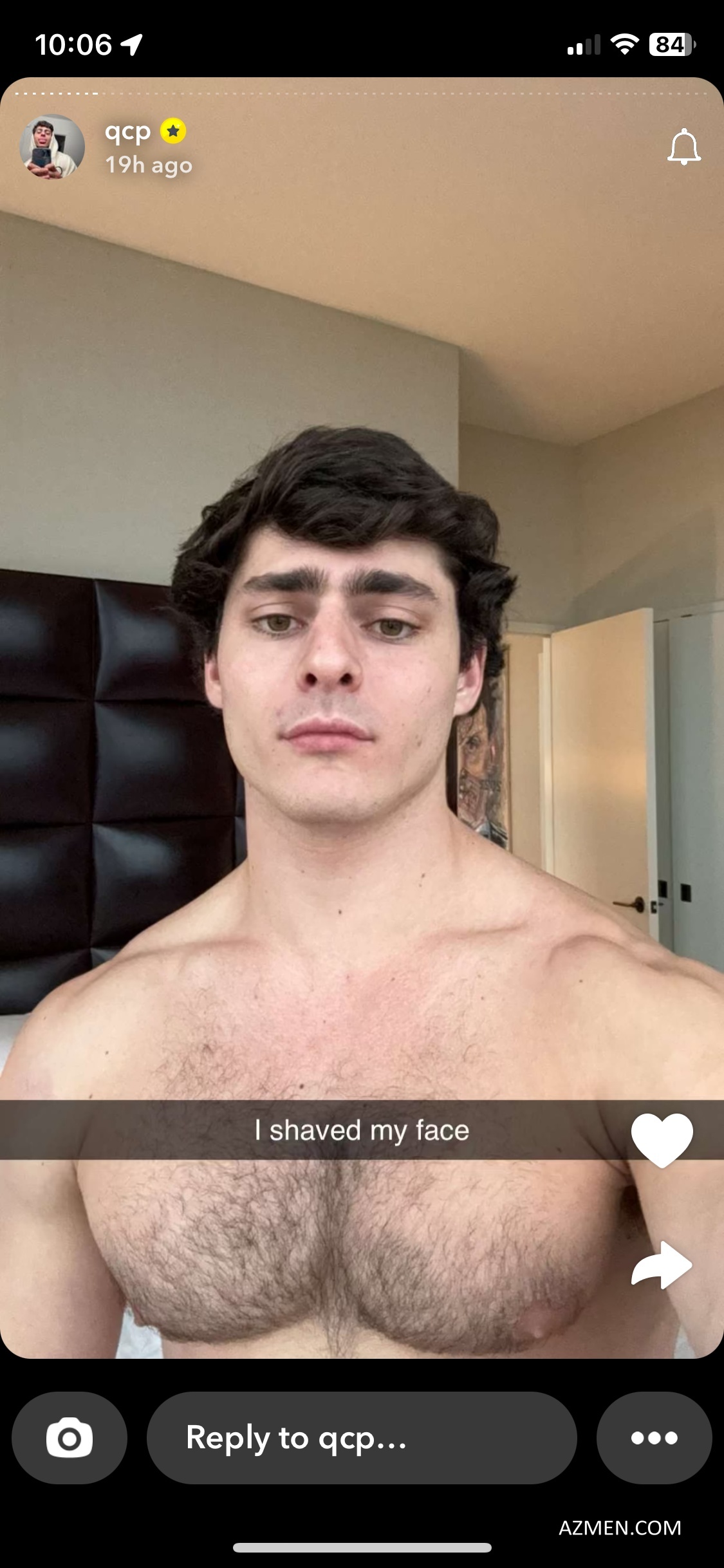This screenshot has width=724, height=1568.
Task: Open the three-dot more options menu
Action: pos(654,1437)
